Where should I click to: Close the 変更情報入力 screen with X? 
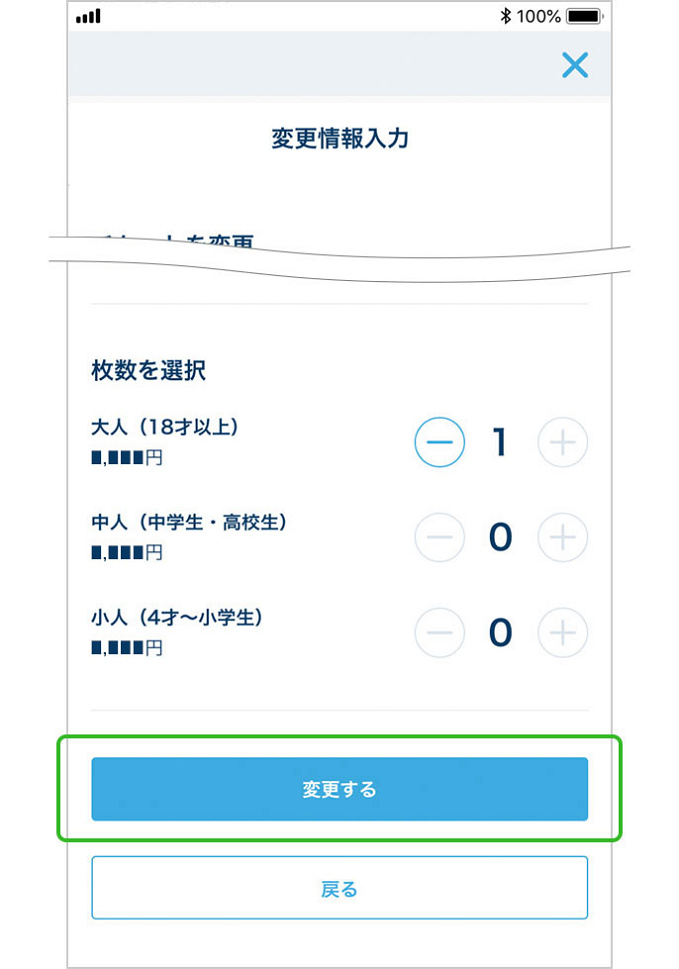tap(575, 66)
